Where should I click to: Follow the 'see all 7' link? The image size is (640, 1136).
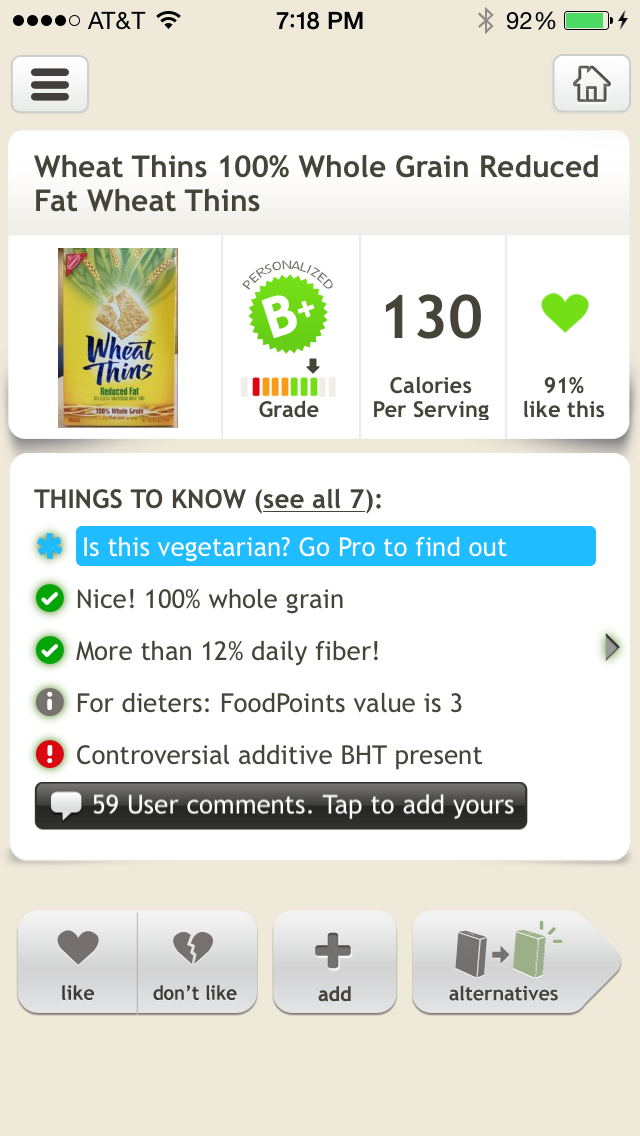pos(314,499)
